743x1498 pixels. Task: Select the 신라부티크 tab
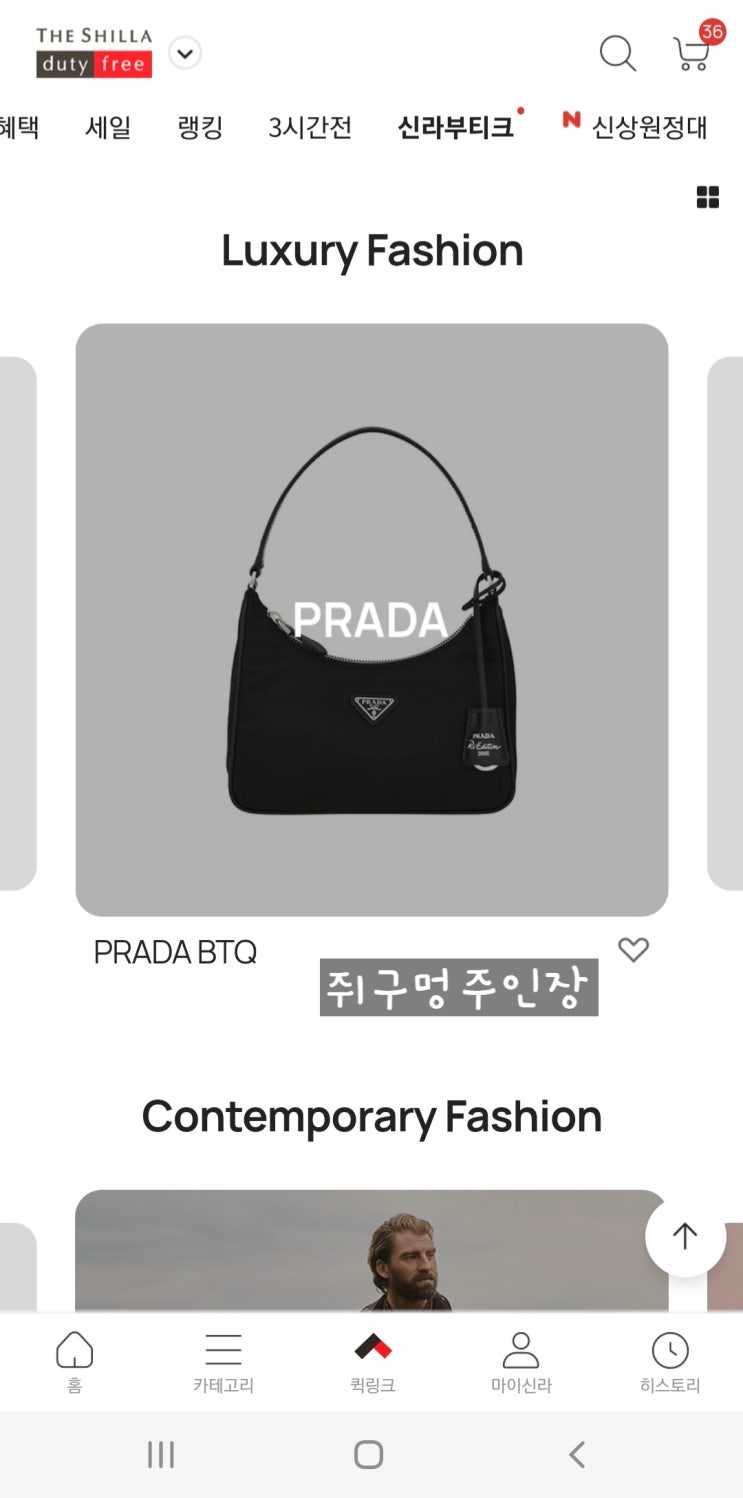click(455, 127)
